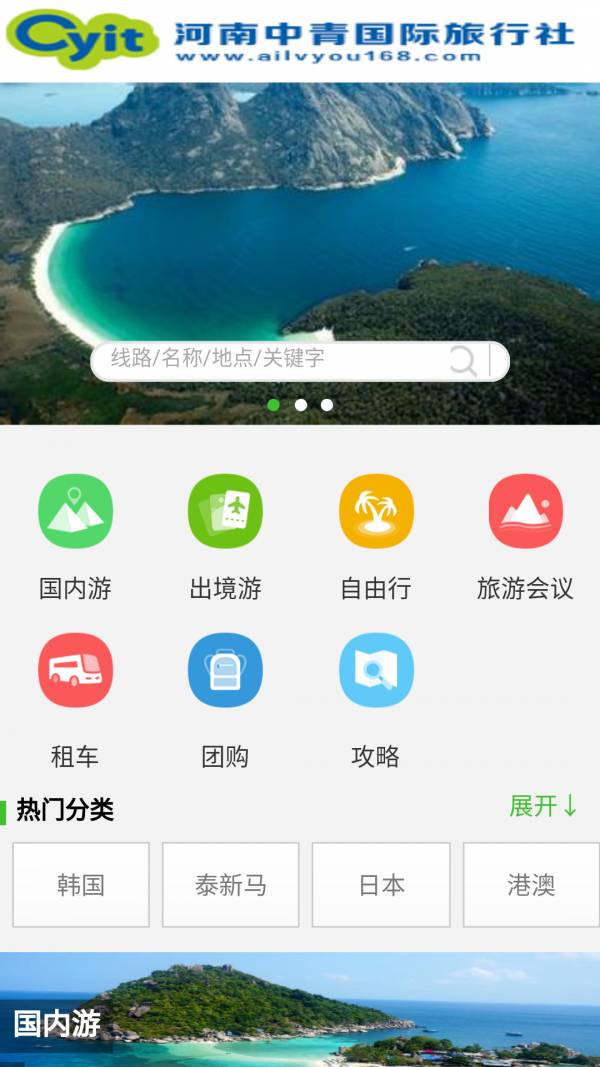Tap the search field for routes and keywords
Image resolution: width=600 pixels, height=1067 pixels.
(270, 360)
